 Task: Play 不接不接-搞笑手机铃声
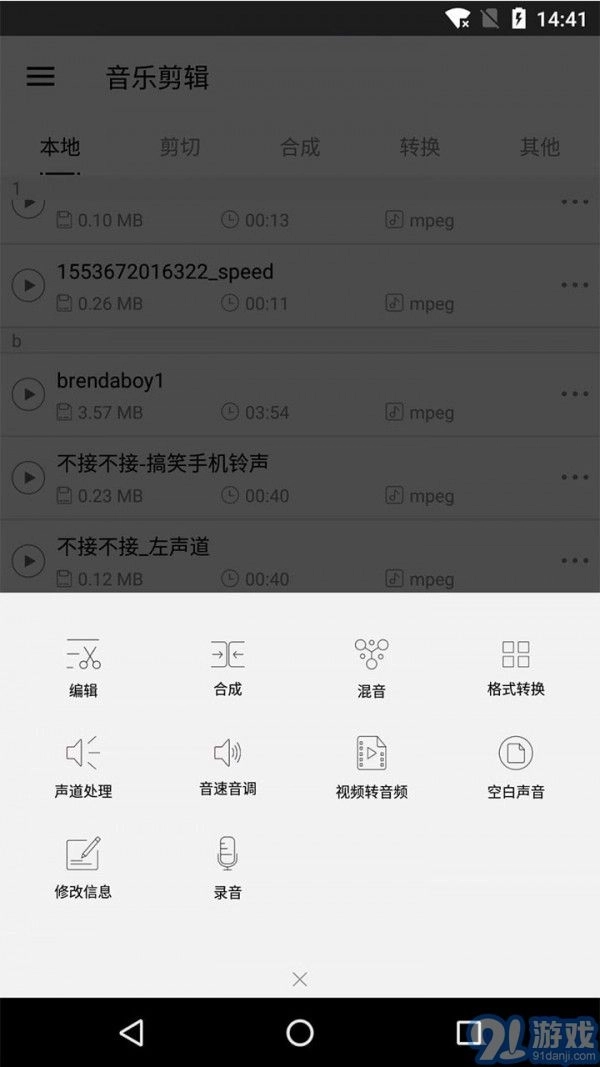(x=29, y=477)
